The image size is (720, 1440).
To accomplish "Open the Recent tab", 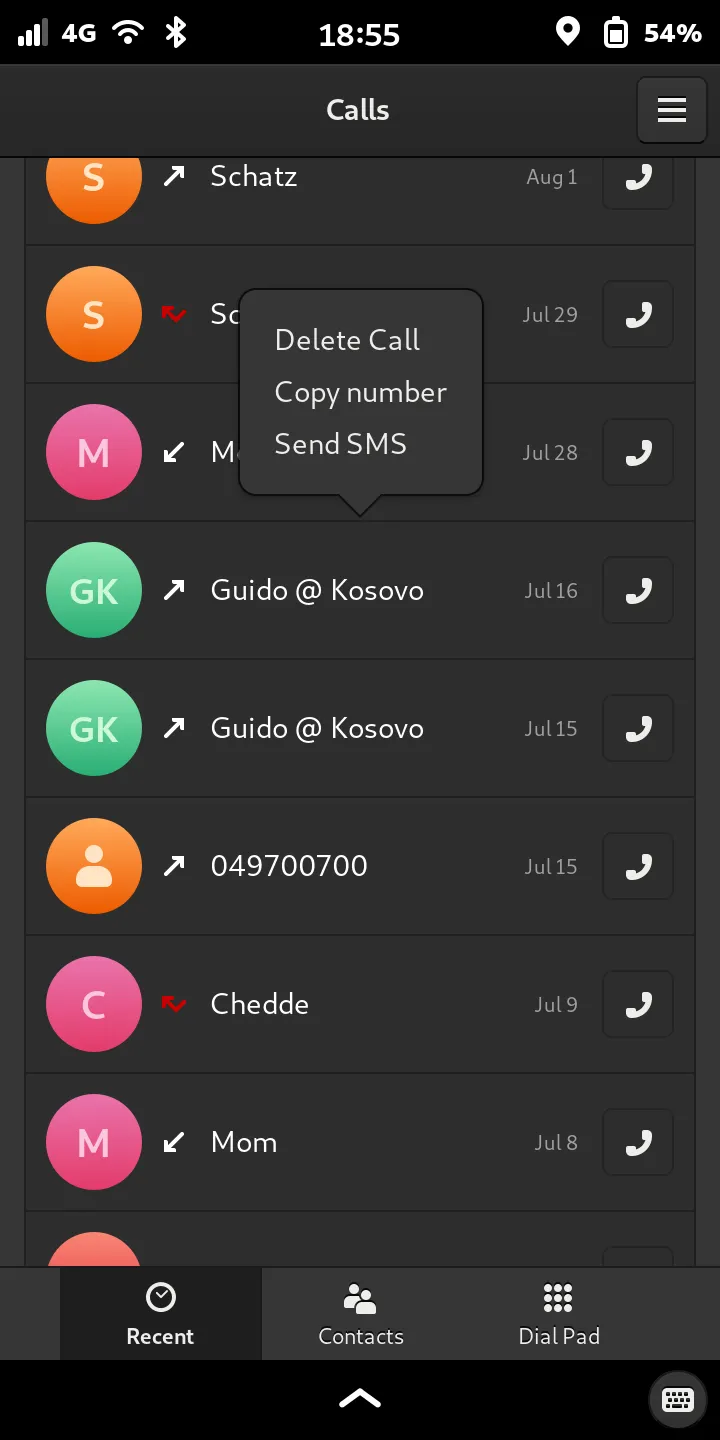I will [x=160, y=1314].
